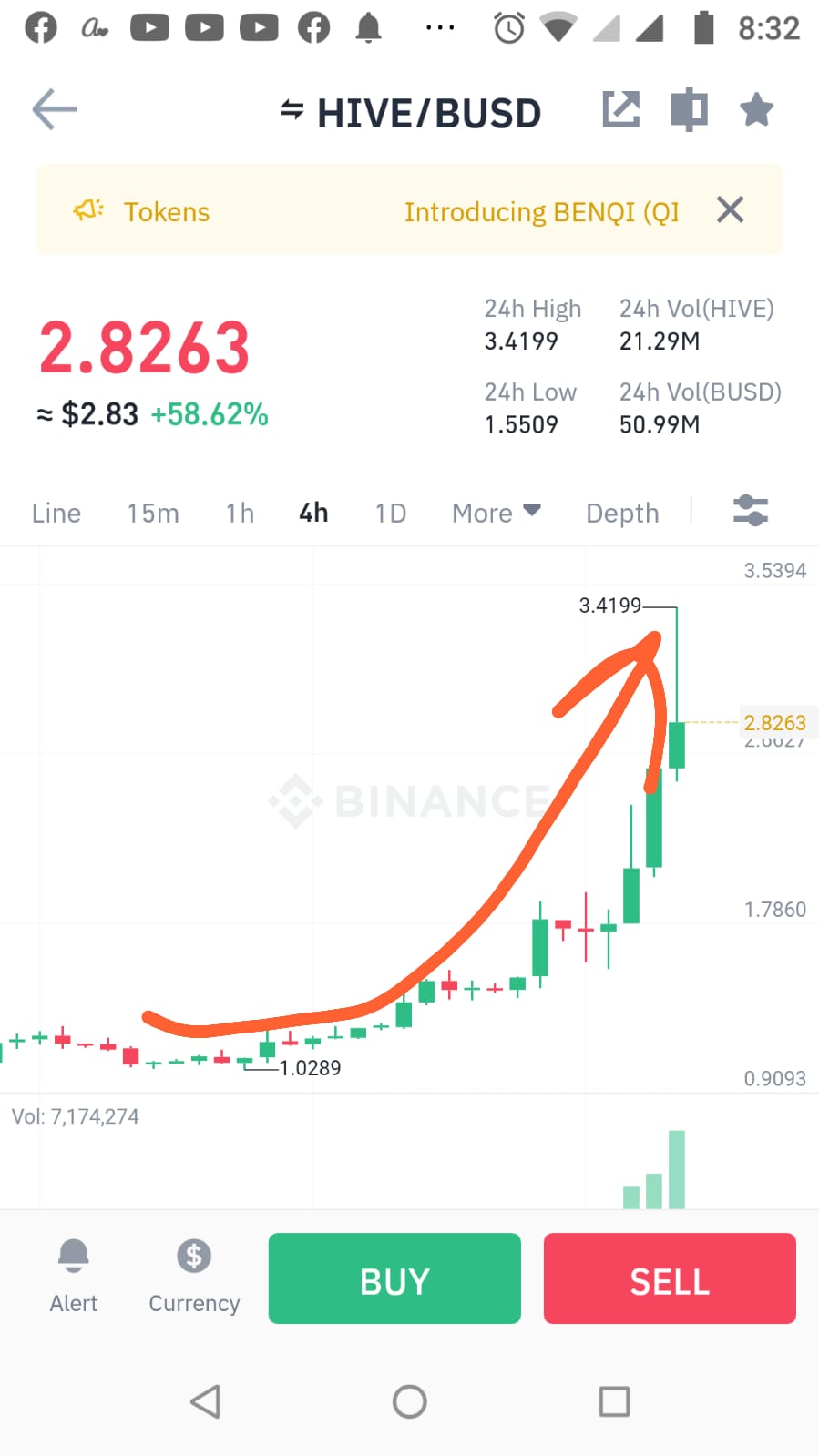Dismiss the announcement banner
Image resolution: width=819 pixels, height=1456 pixels.
coord(730,210)
